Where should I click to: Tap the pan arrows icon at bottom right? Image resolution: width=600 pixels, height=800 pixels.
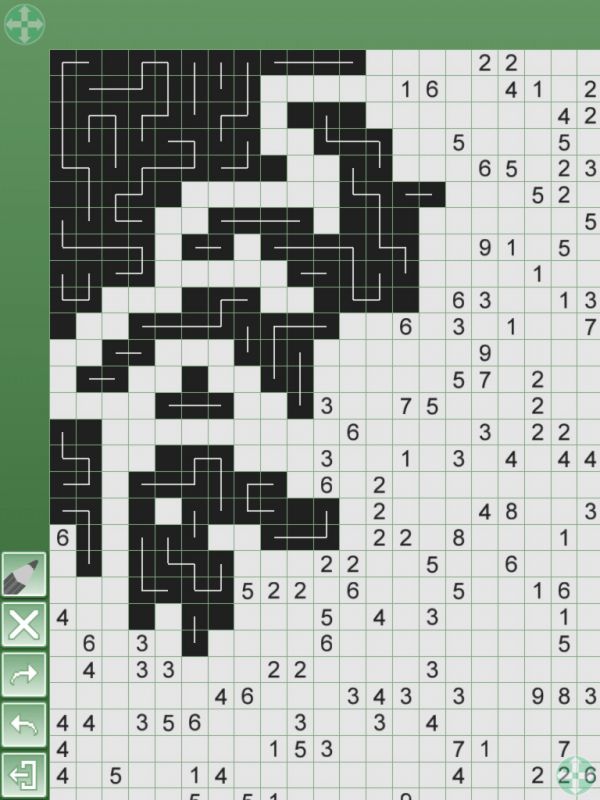577,777
